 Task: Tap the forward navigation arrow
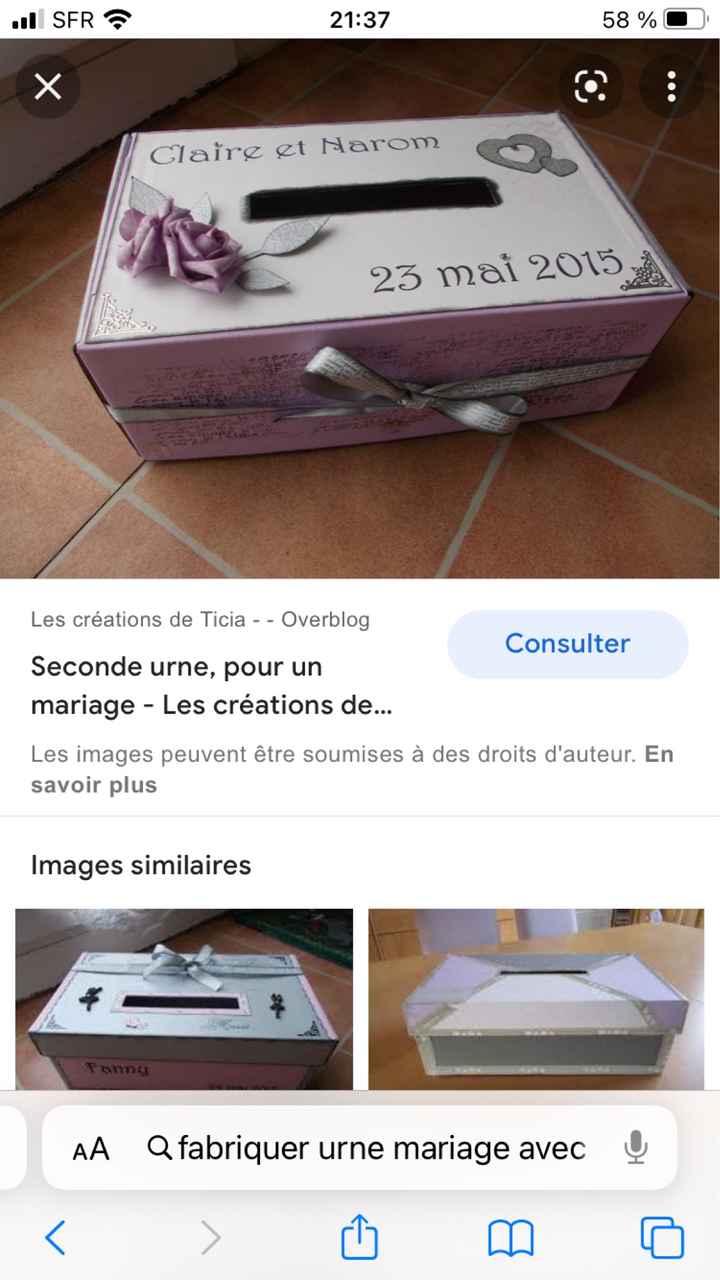pos(210,1238)
